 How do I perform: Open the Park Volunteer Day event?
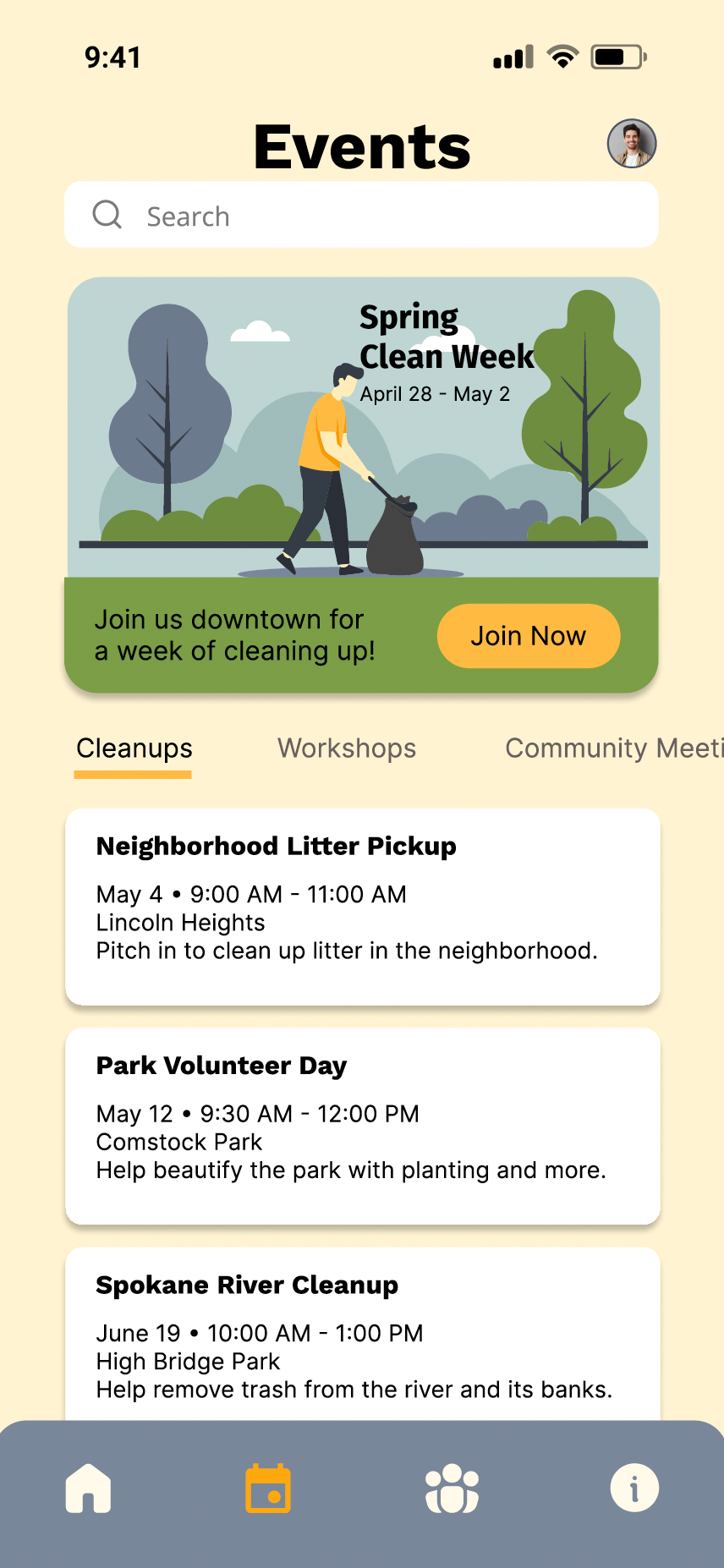click(x=362, y=1126)
